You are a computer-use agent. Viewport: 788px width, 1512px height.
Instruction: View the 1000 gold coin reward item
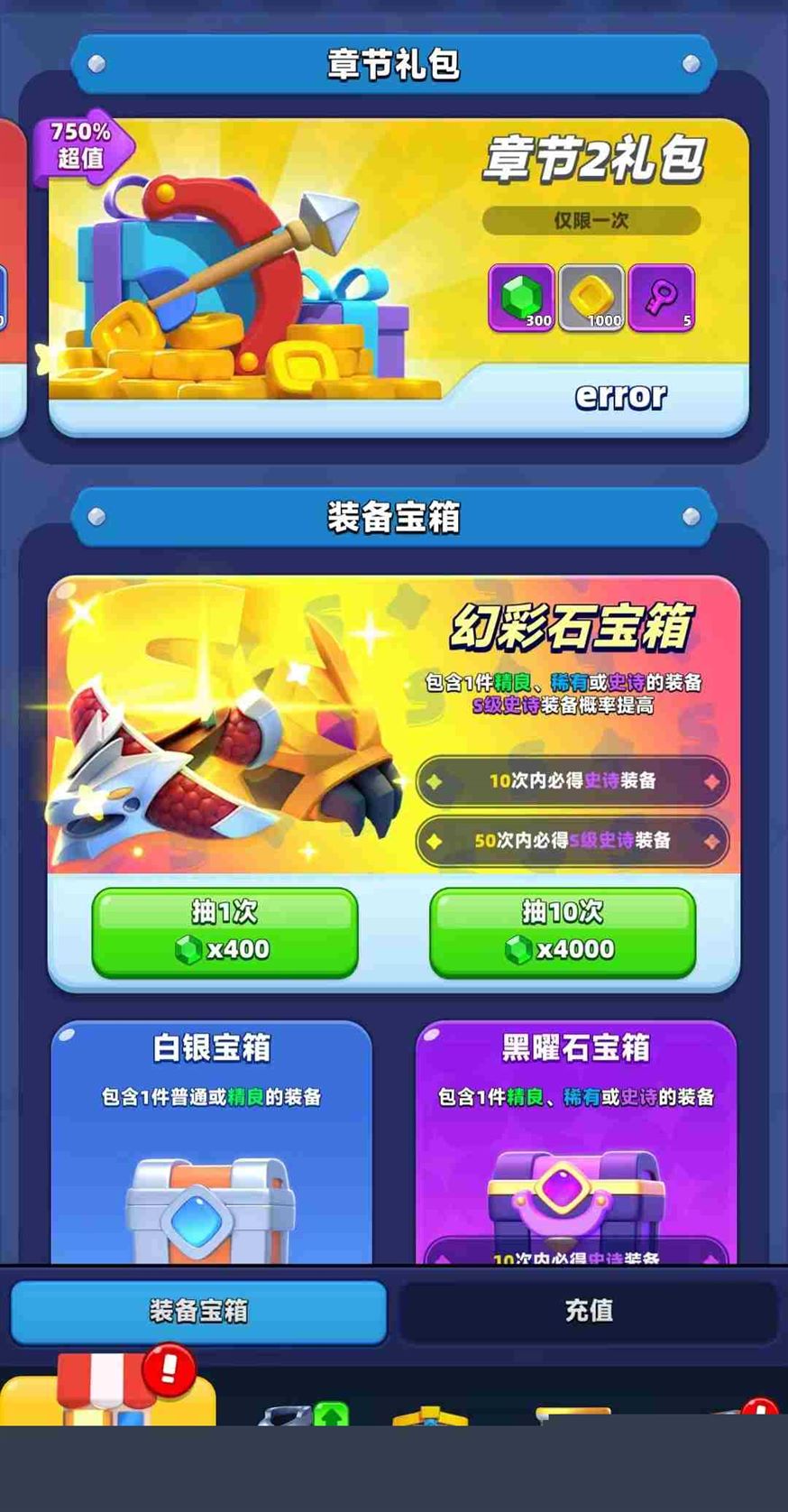pyautogui.click(x=591, y=298)
